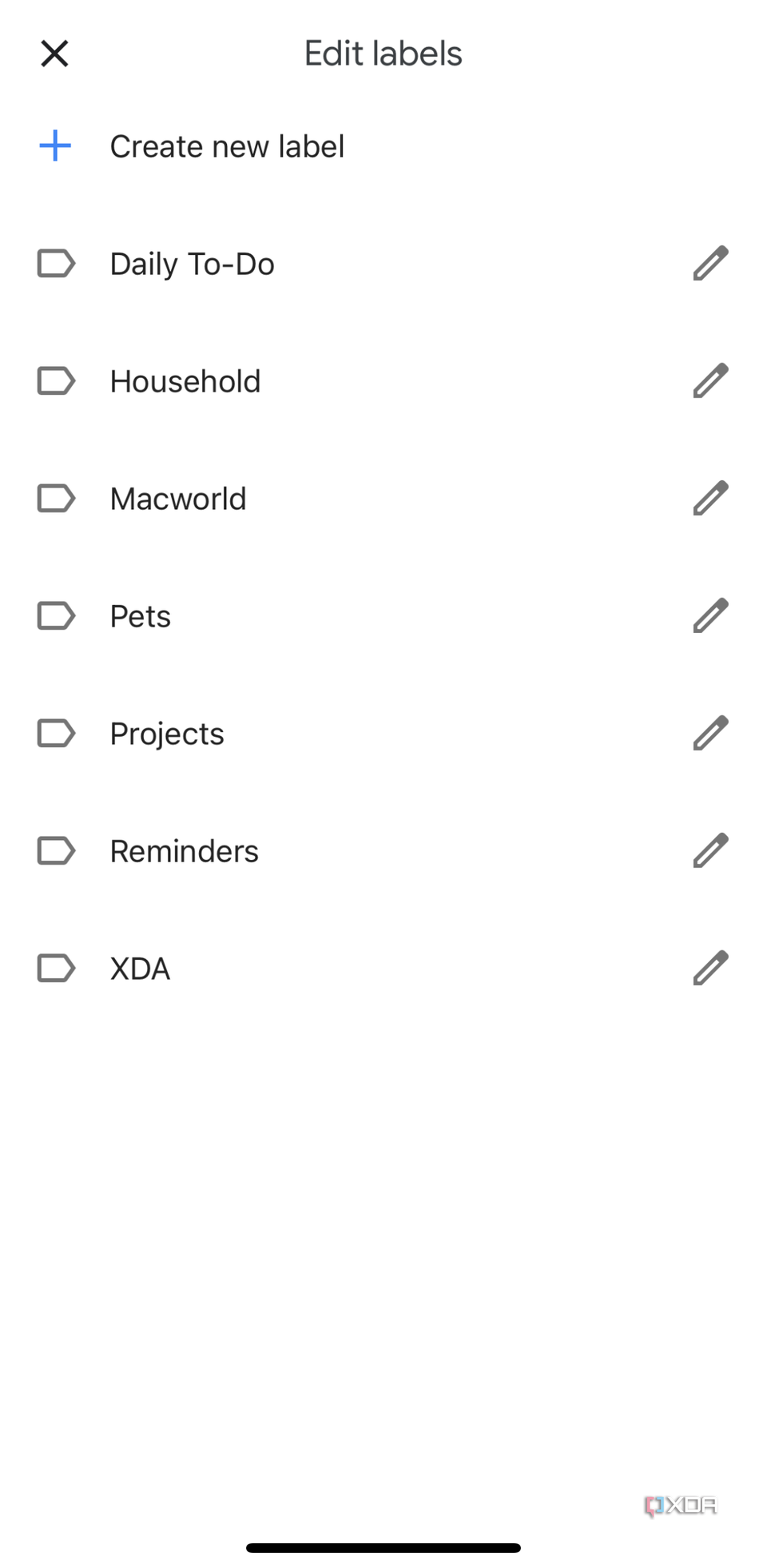Close the Edit labels screen

click(54, 53)
